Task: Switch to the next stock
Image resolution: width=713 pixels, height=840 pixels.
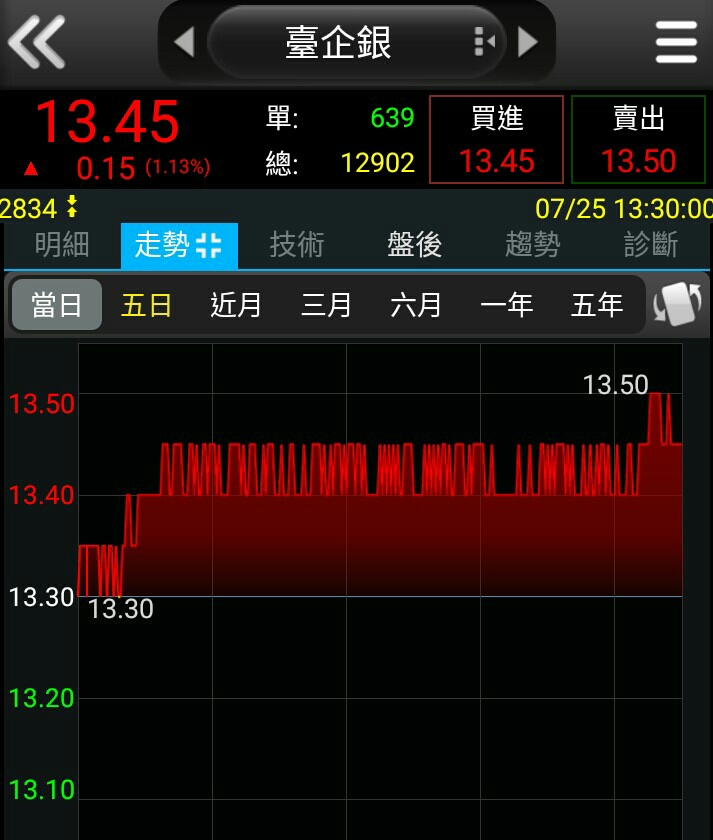Action: (x=528, y=42)
